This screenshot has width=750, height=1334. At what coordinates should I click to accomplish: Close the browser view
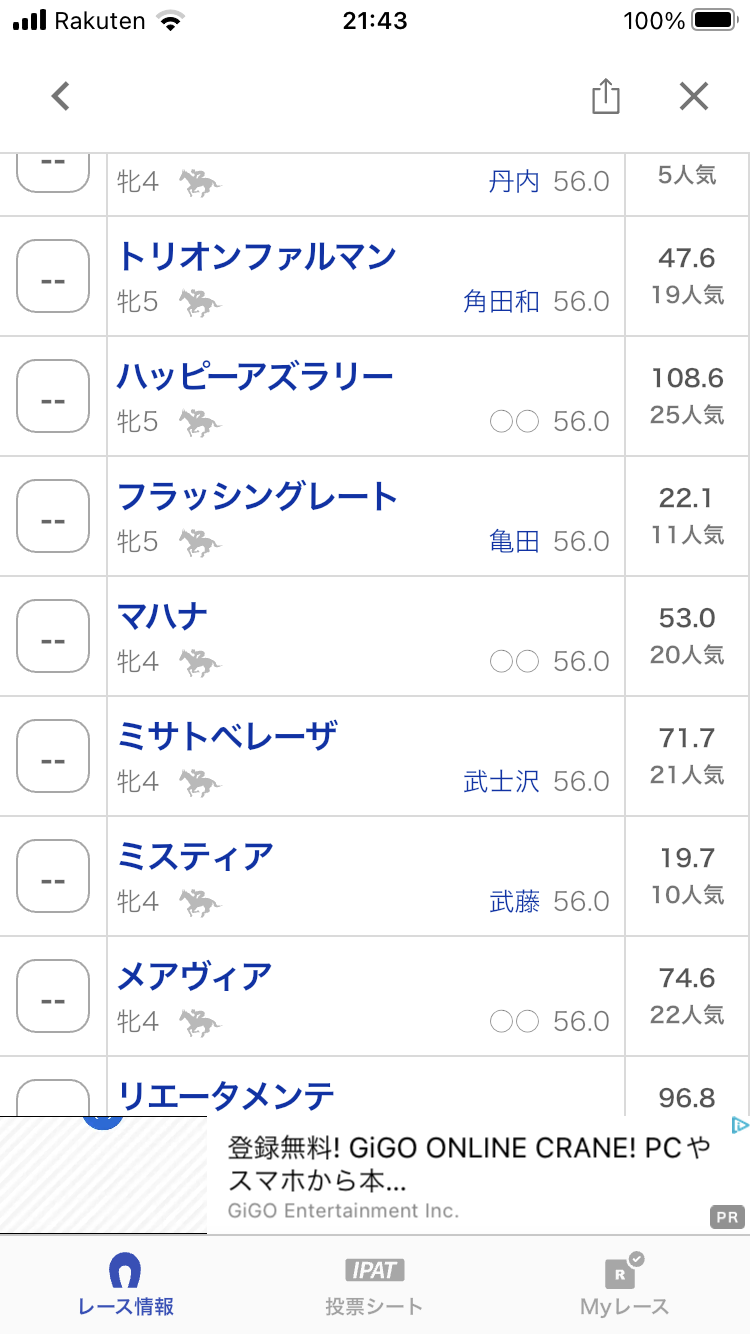[x=693, y=97]
